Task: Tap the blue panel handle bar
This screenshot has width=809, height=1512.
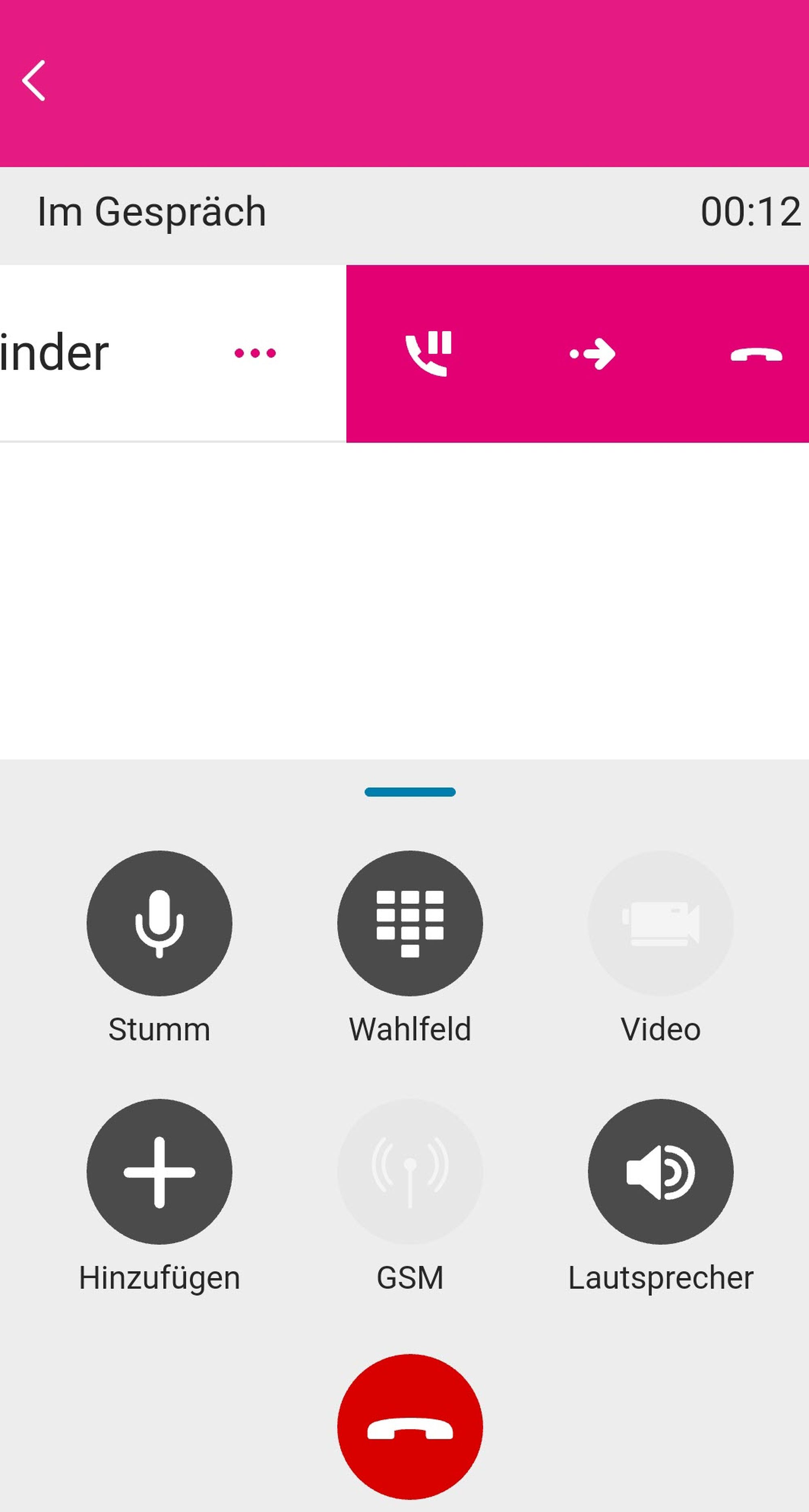Action: pos(410,792)
